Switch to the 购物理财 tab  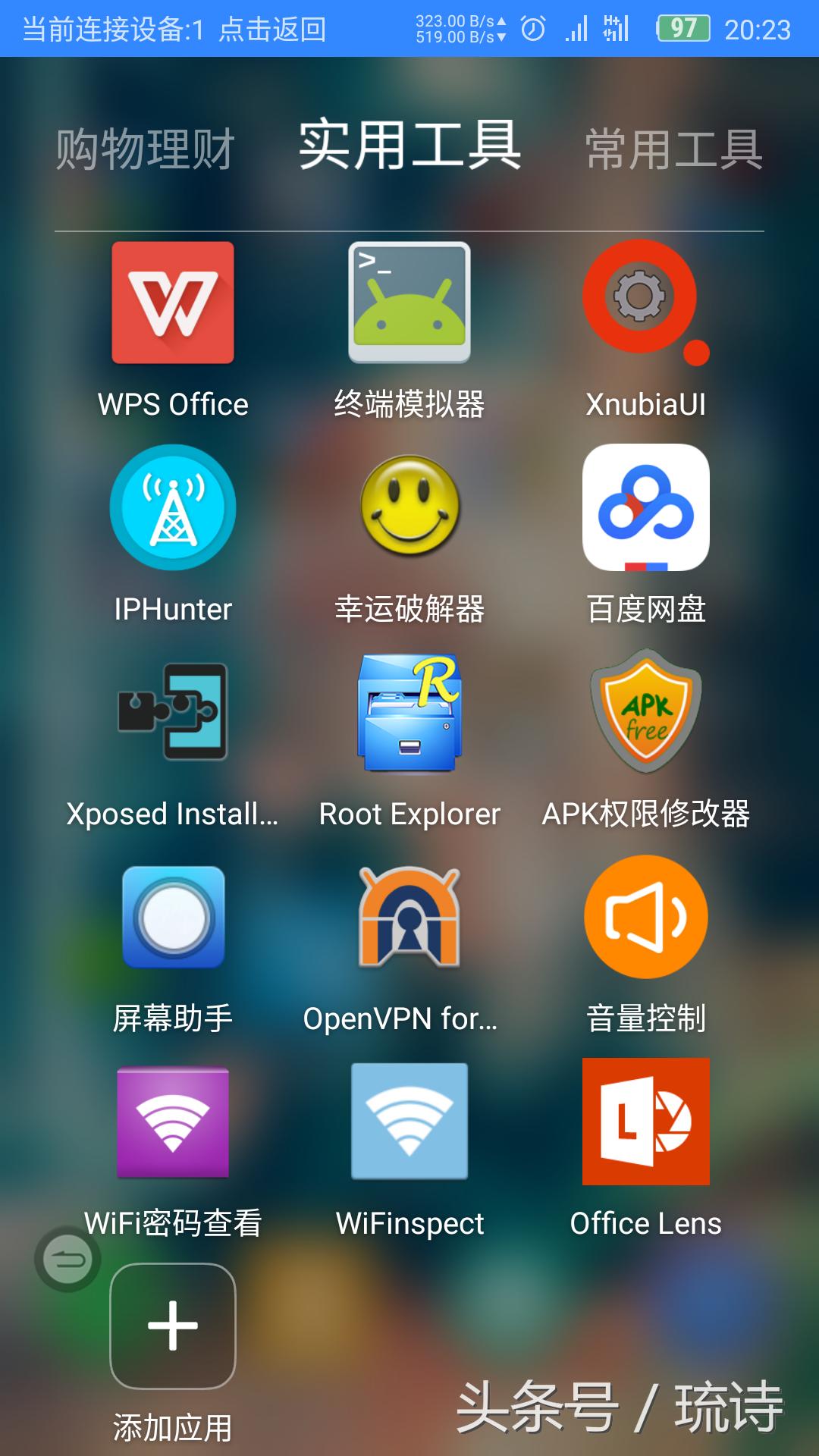(x=144, y=149)
